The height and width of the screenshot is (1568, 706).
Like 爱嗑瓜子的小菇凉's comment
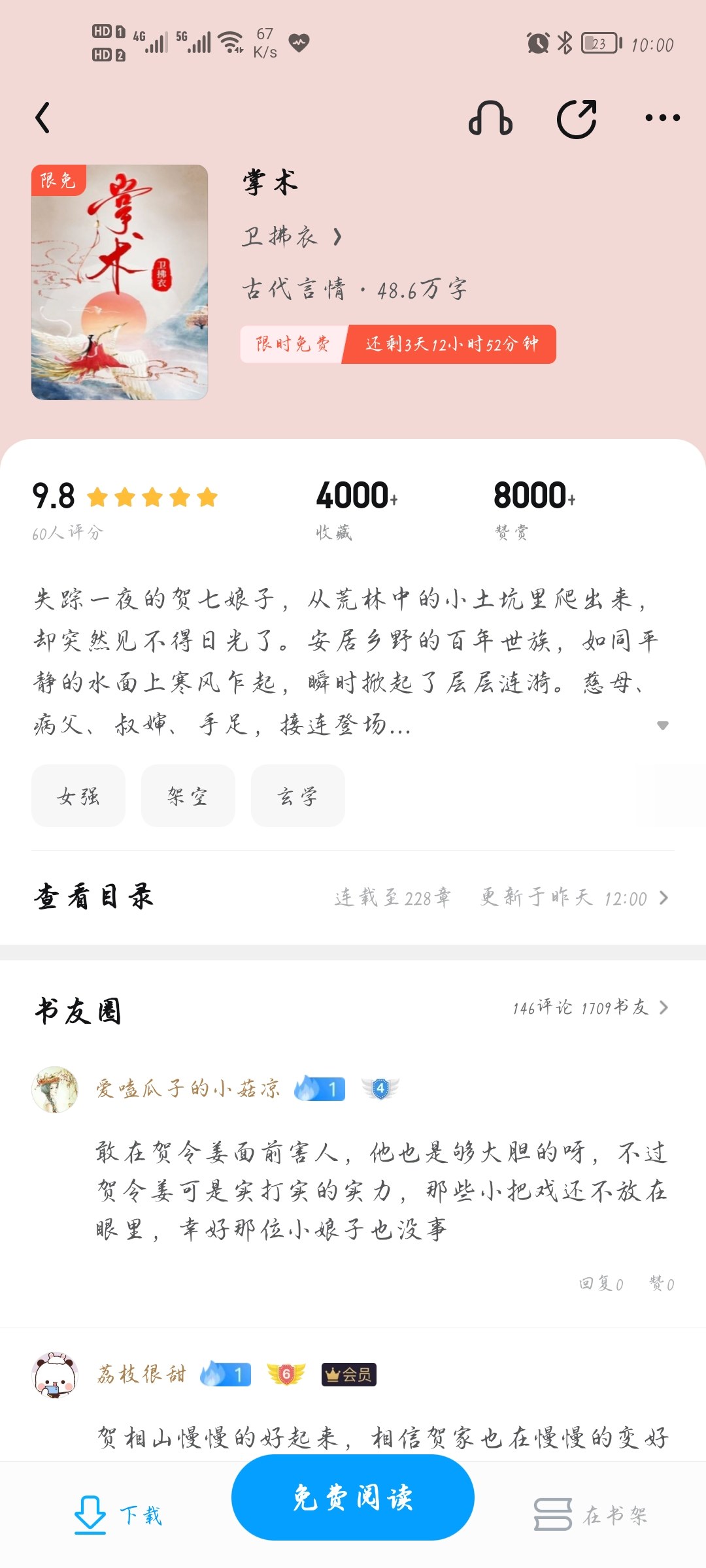pyautogui.click(x=661, y=1284)
